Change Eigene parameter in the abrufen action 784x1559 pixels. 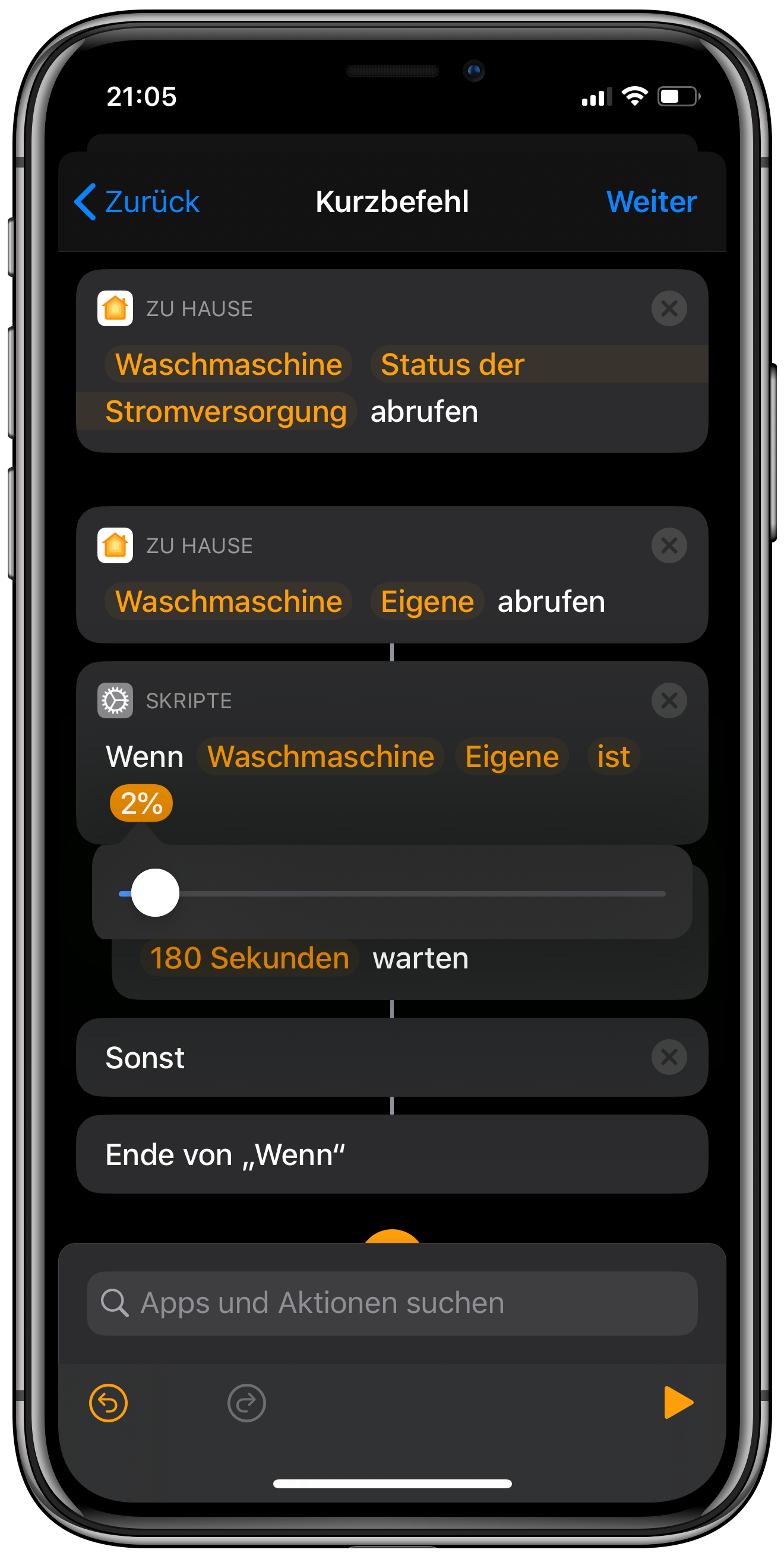point(427,602)
